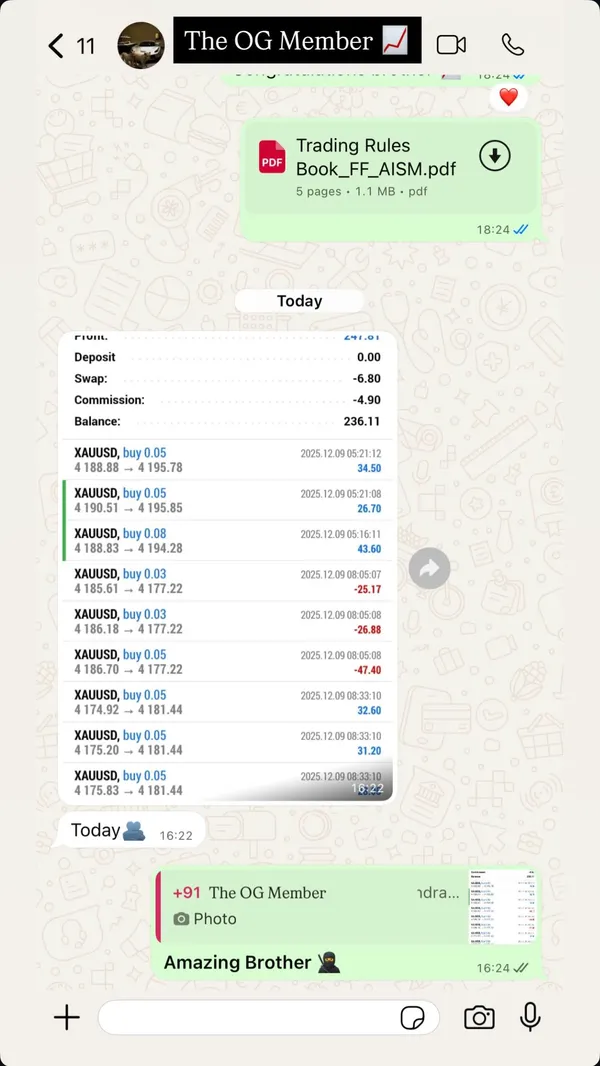Viewport: 600px width, 1066px height.
Task: Start a video call
Action: point(451,45)
